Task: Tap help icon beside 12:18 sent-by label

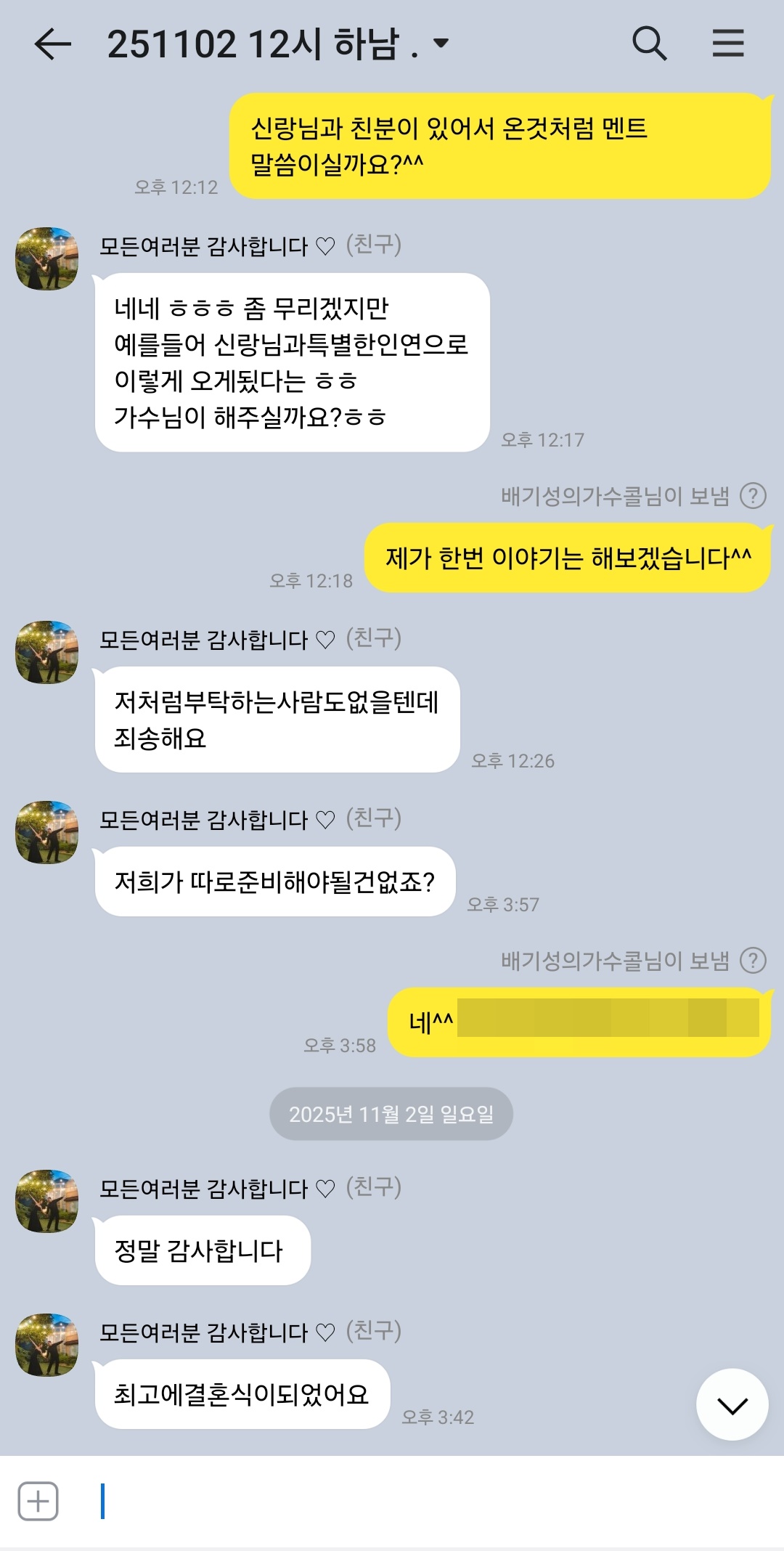Action: (753, 496)
